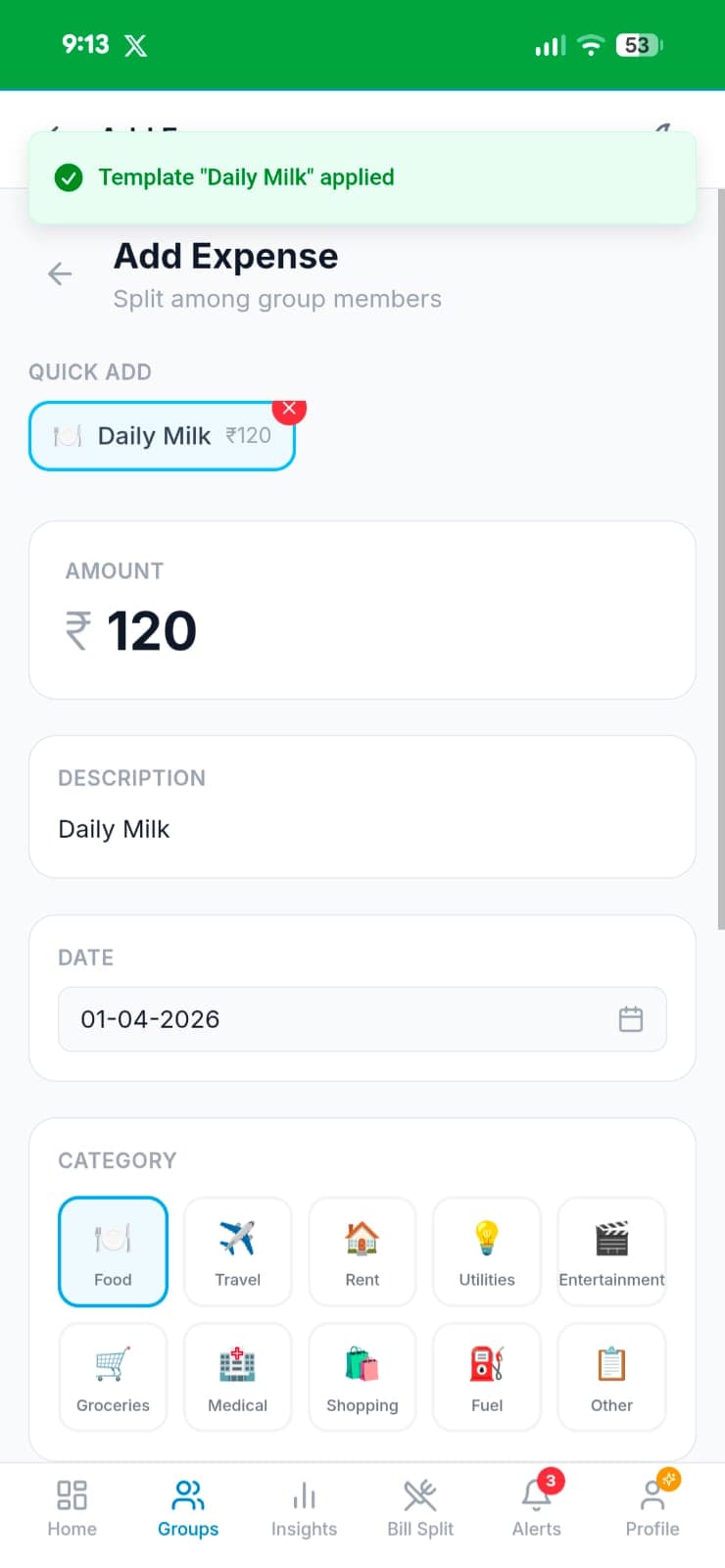The height and width of the screenshot is (1568, 725).
Task: Go back using the back arrow
Action: click(59, 273)
